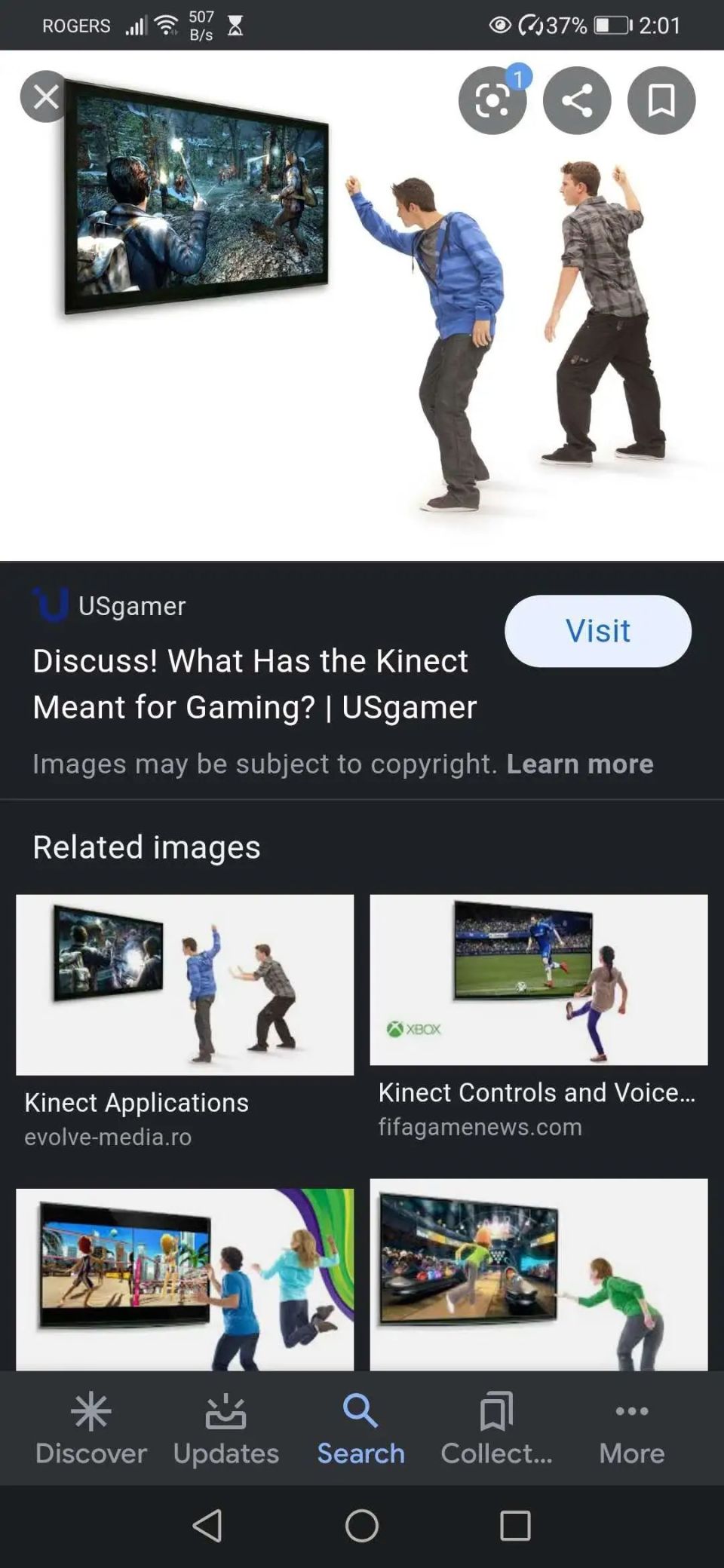Save the image to a collection
This screenshot has height=1568, width=724.
pyautogui.click(x=661, y=101)
